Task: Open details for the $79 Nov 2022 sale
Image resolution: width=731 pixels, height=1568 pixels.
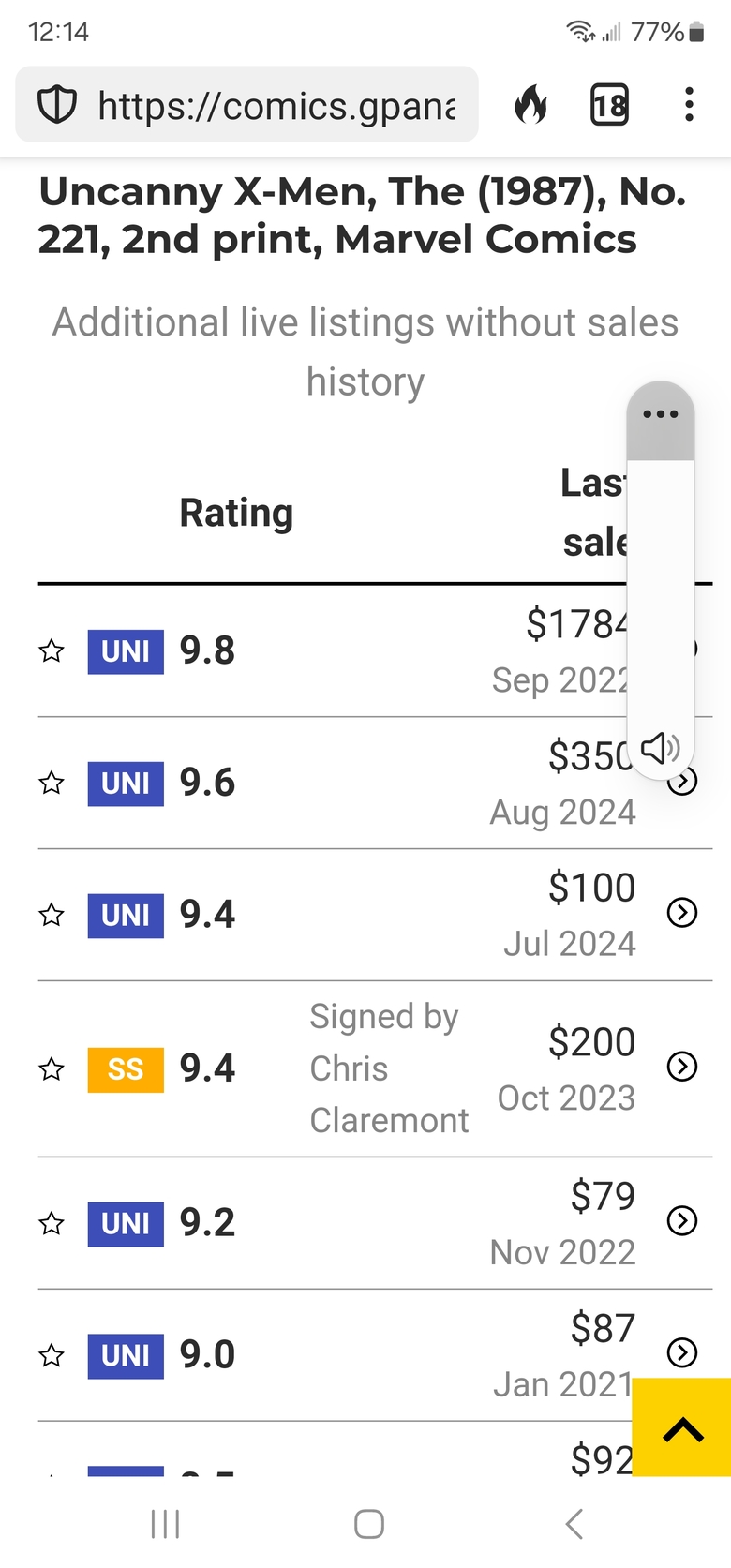Action: tap(682, 1220)
